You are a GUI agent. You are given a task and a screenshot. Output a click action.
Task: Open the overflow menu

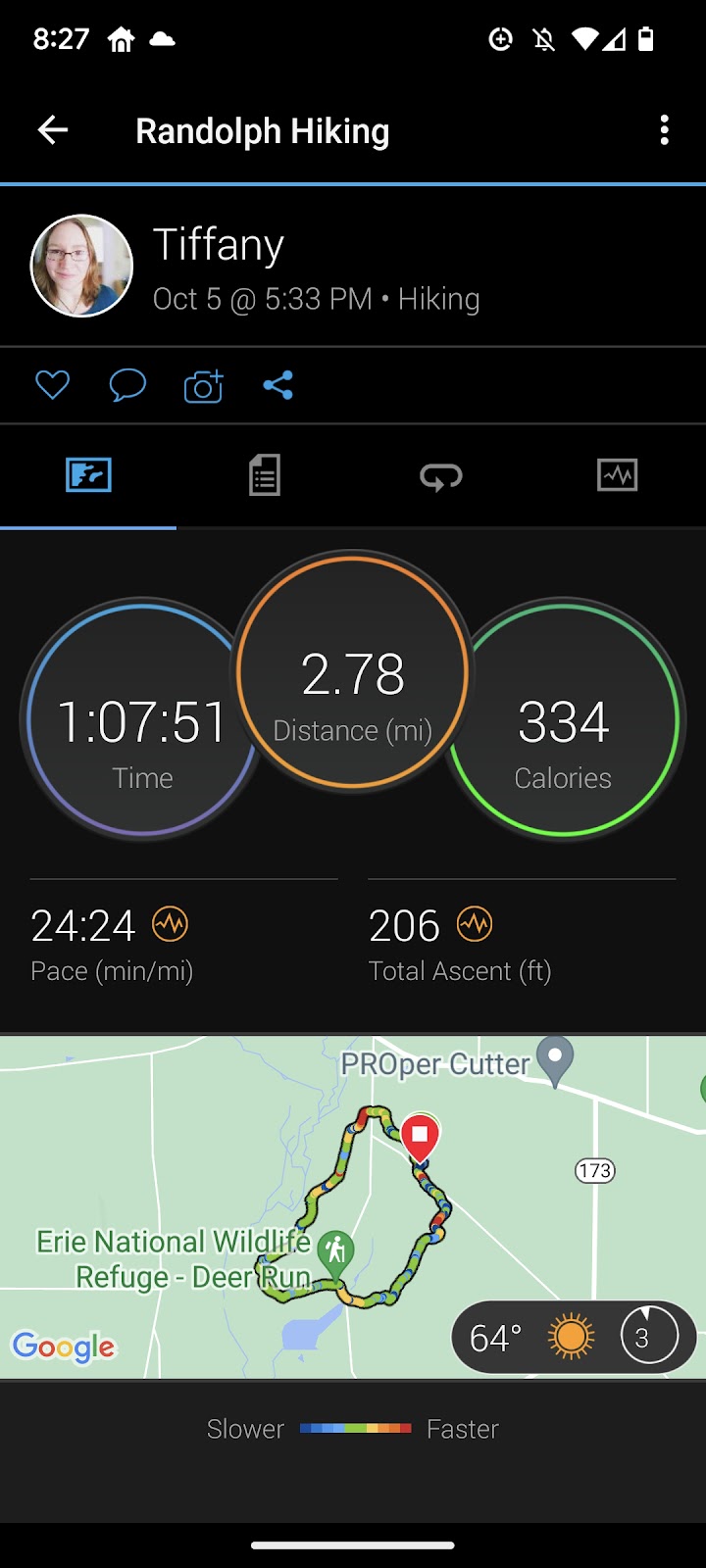click(664, 129)
